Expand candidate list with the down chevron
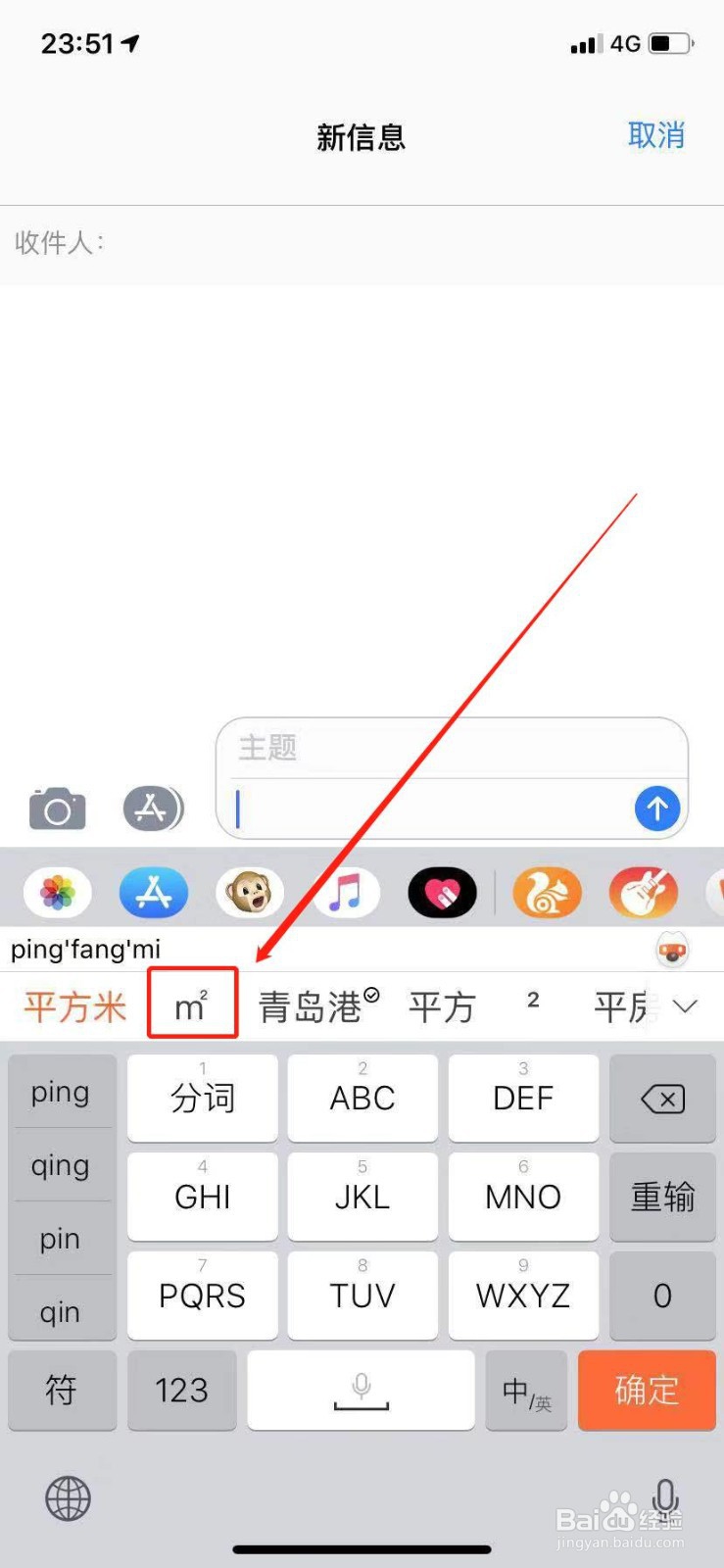This screenshot has height=1568, width=724. point(686,1006)
